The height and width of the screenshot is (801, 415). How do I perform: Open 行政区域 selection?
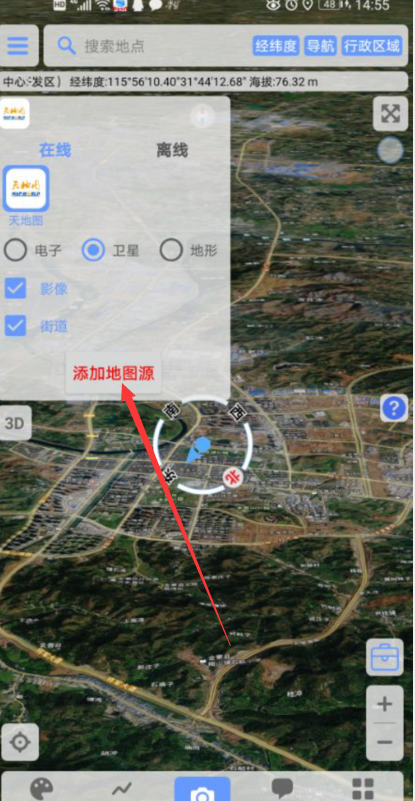click(x=372, y=46)
